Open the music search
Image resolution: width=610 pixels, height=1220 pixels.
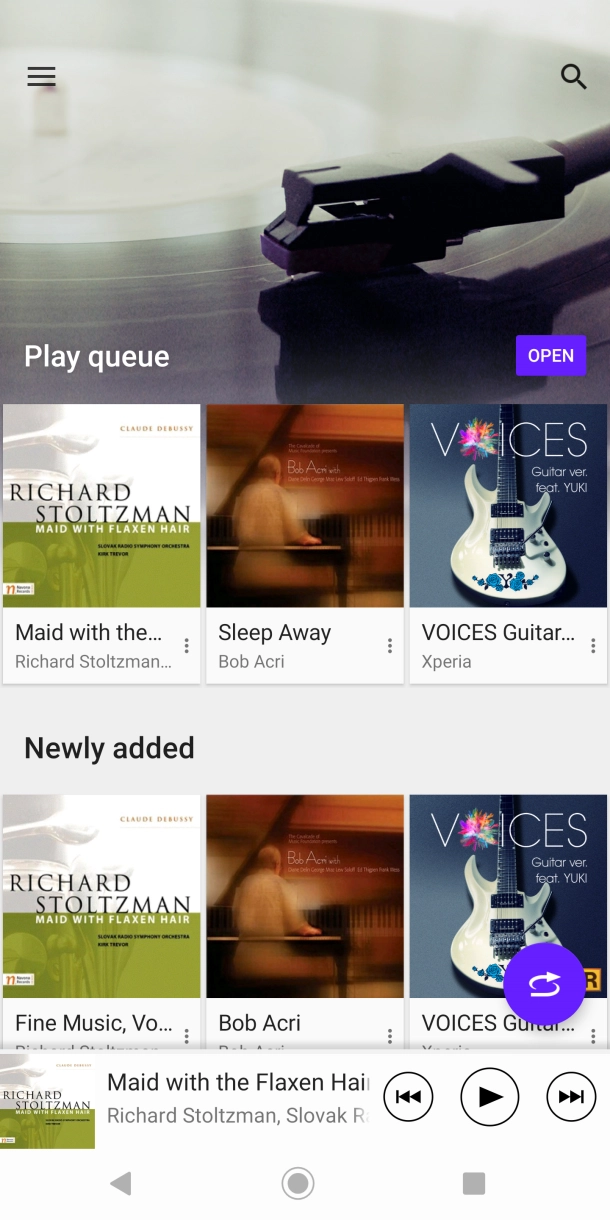[573, 77]
